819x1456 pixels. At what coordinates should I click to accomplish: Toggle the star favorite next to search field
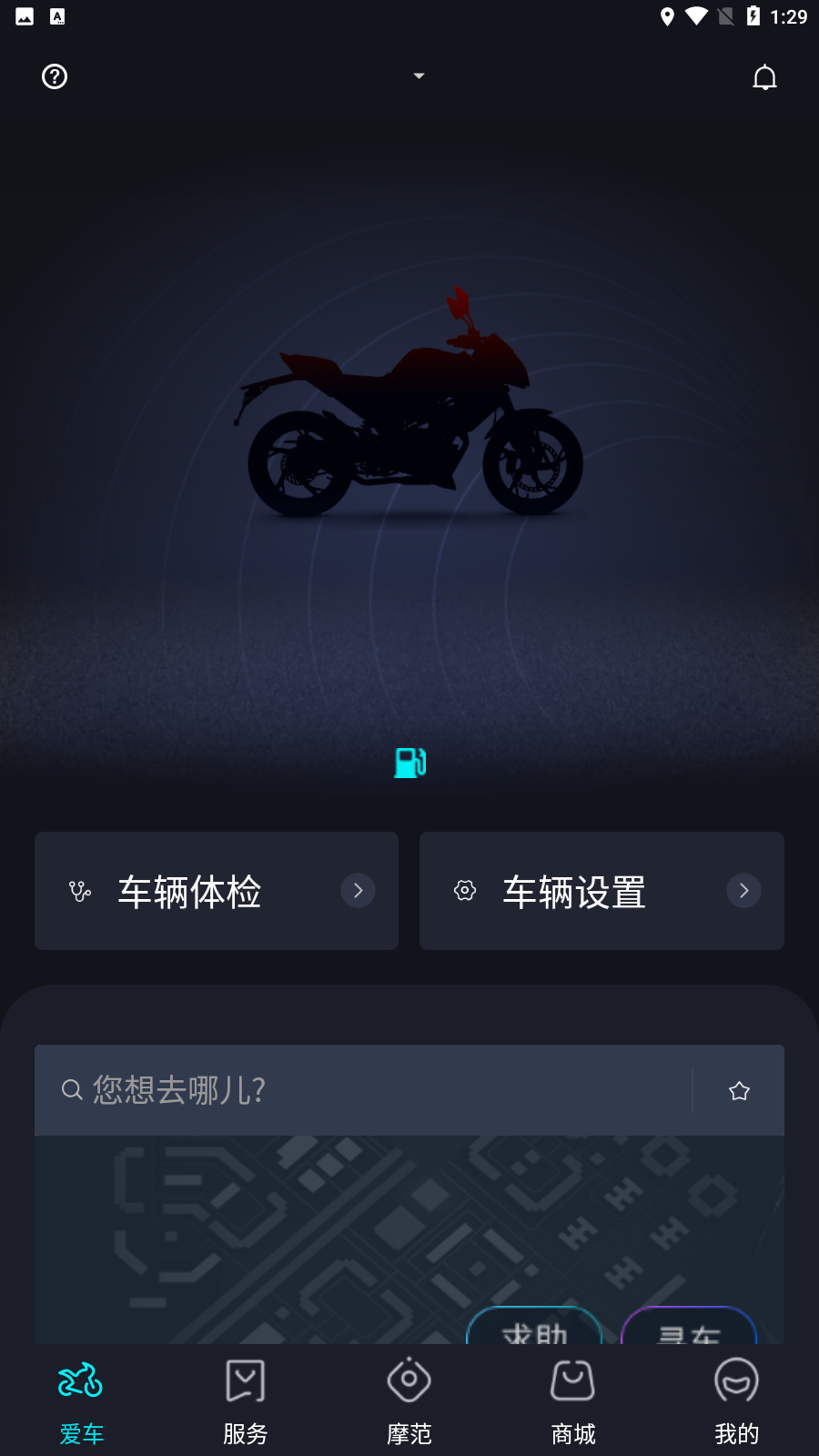tap(739, 1089)
